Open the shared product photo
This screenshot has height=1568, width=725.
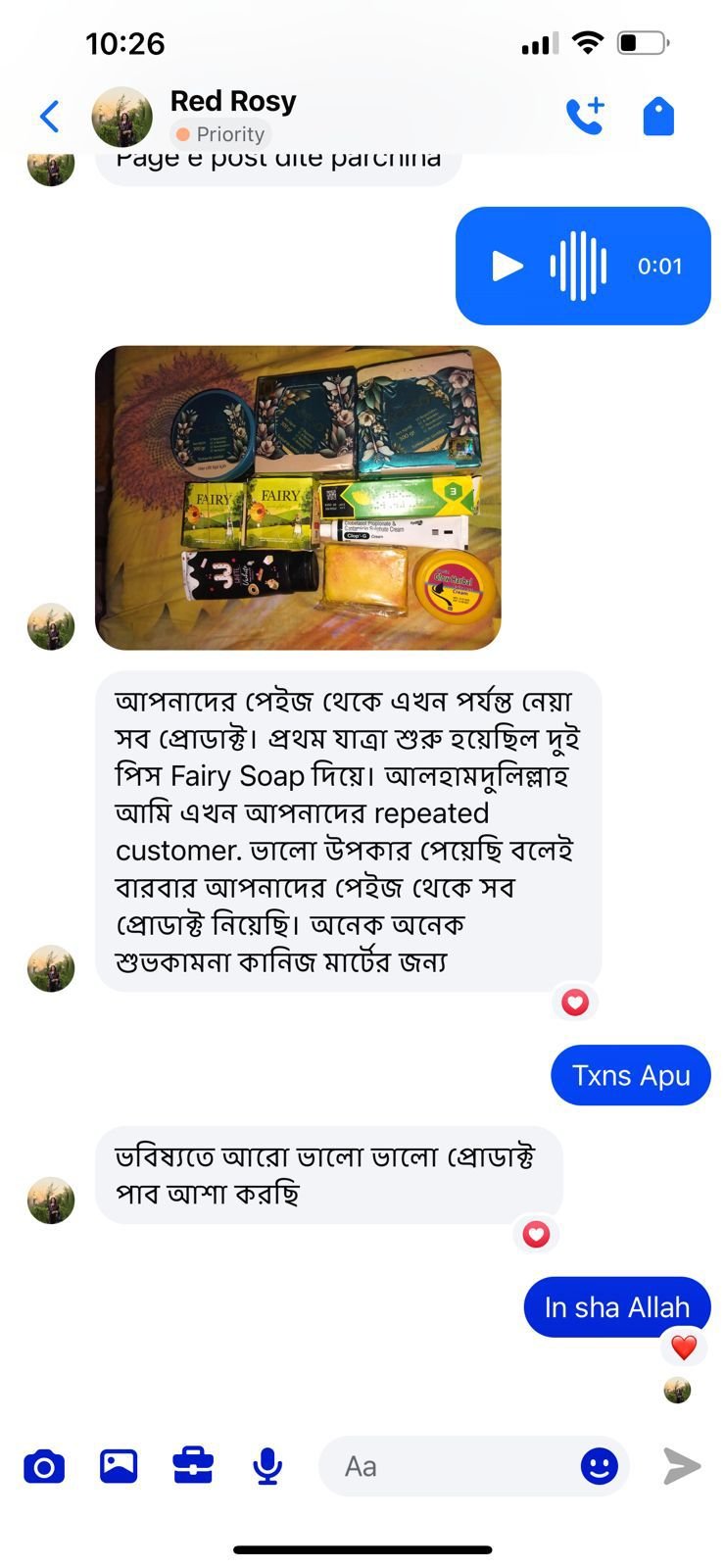[x=298, y=497]
